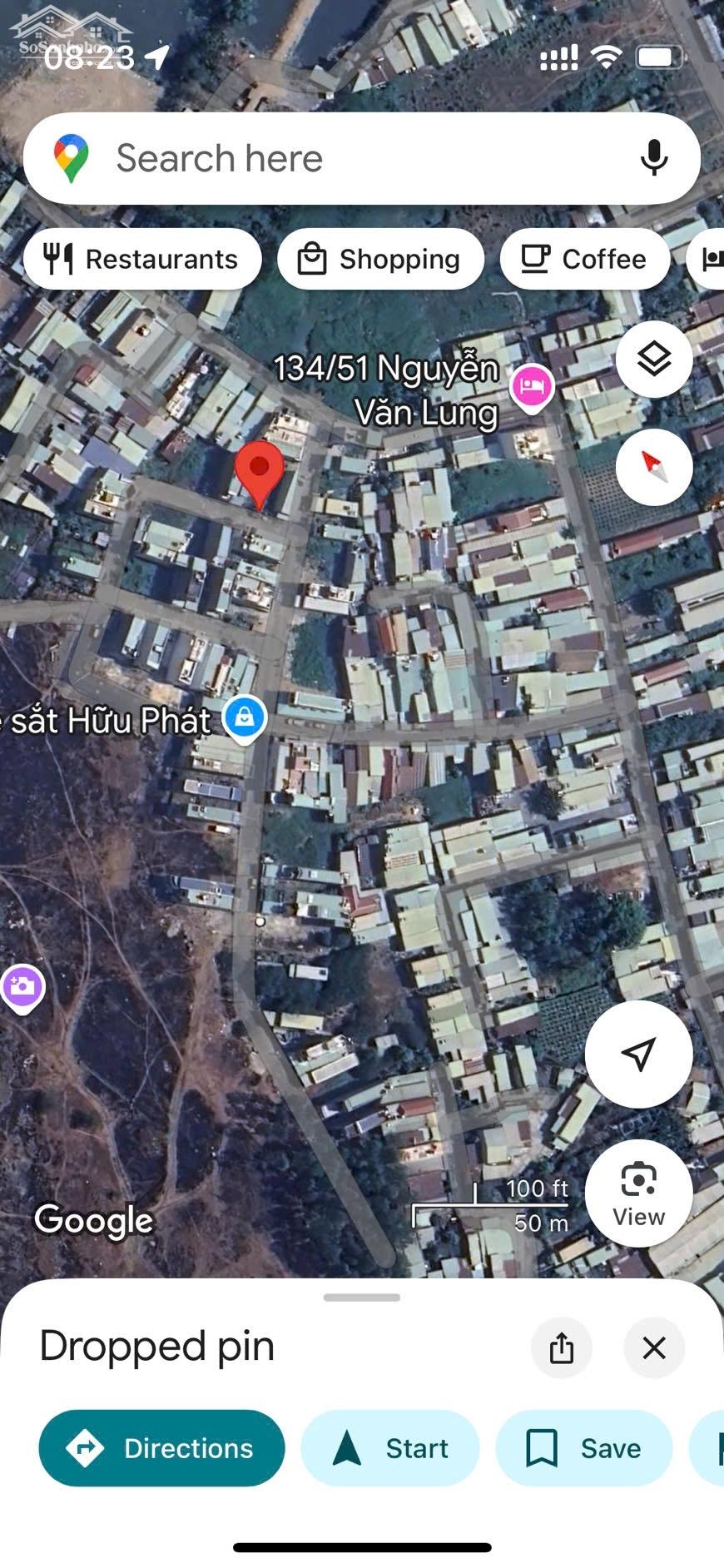Screen dimensions: 724x1568
Task: Open the blue shopping marker near Hữu Phát
Action: point(245,719)
